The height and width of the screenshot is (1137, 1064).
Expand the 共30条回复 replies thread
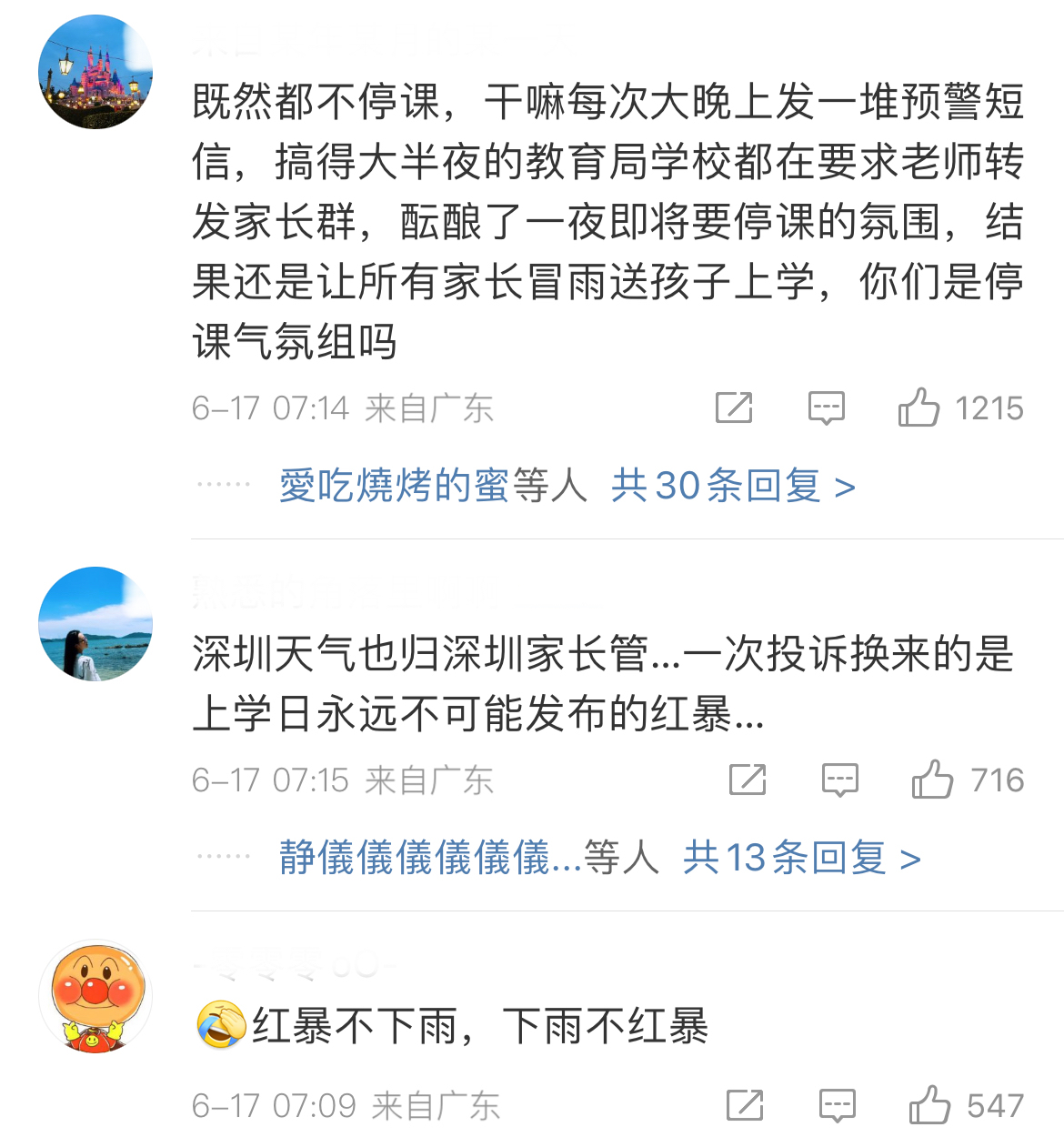(733, 486)
